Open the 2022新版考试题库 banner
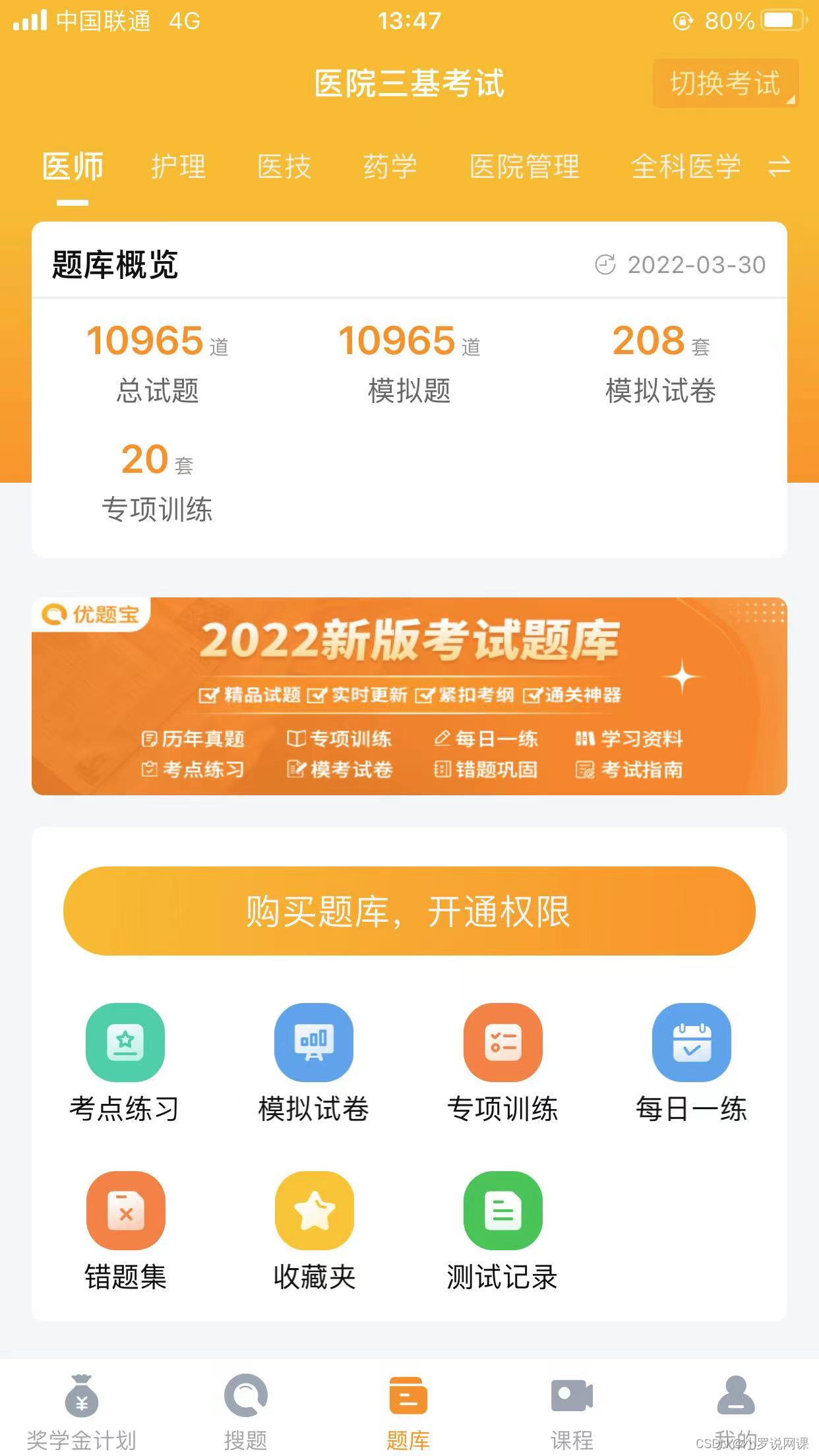819x1456 pixels. pyautogui.click(x=409, y=696)
